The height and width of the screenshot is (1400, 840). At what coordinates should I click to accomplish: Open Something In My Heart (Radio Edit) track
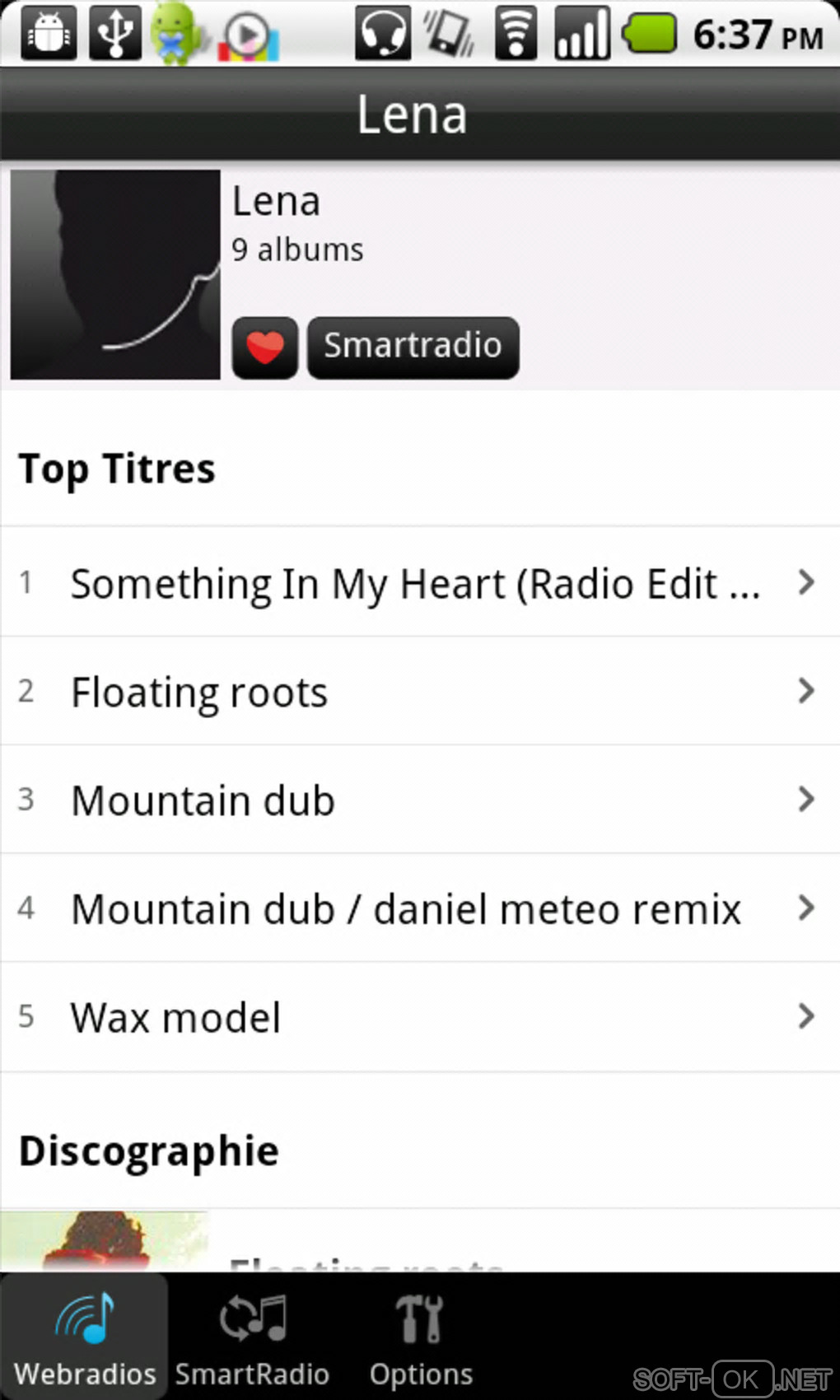click(x=416, y=583)
